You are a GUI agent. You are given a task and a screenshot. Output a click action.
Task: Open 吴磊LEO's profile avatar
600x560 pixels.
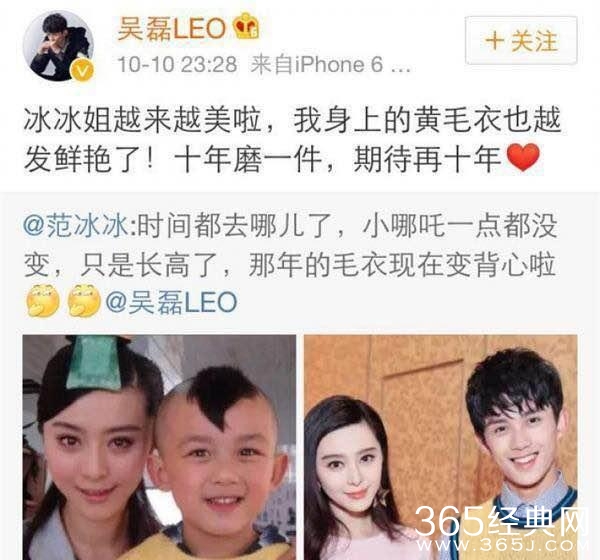click(60, 46)
